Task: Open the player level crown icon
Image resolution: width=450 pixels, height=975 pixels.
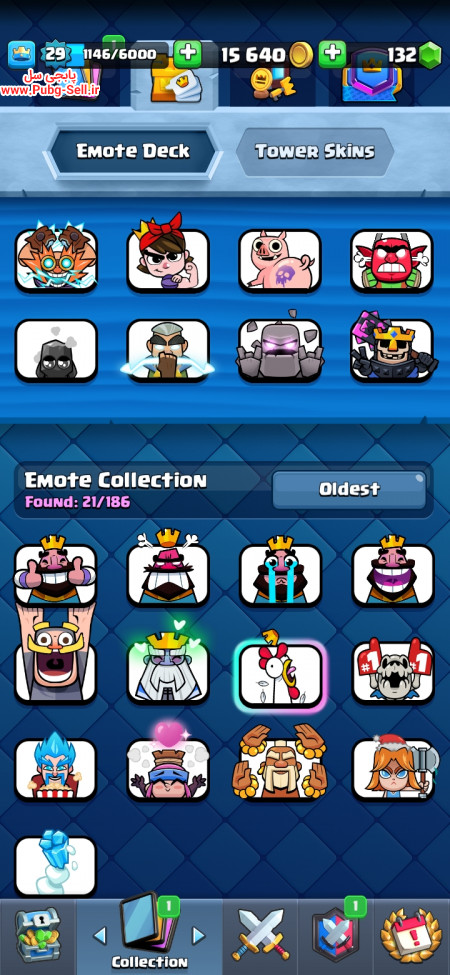Action: (21, 55)
